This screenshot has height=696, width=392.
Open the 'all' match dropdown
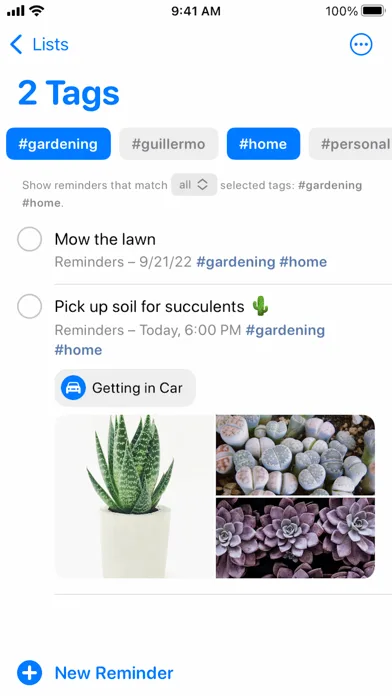pos(194,185)
